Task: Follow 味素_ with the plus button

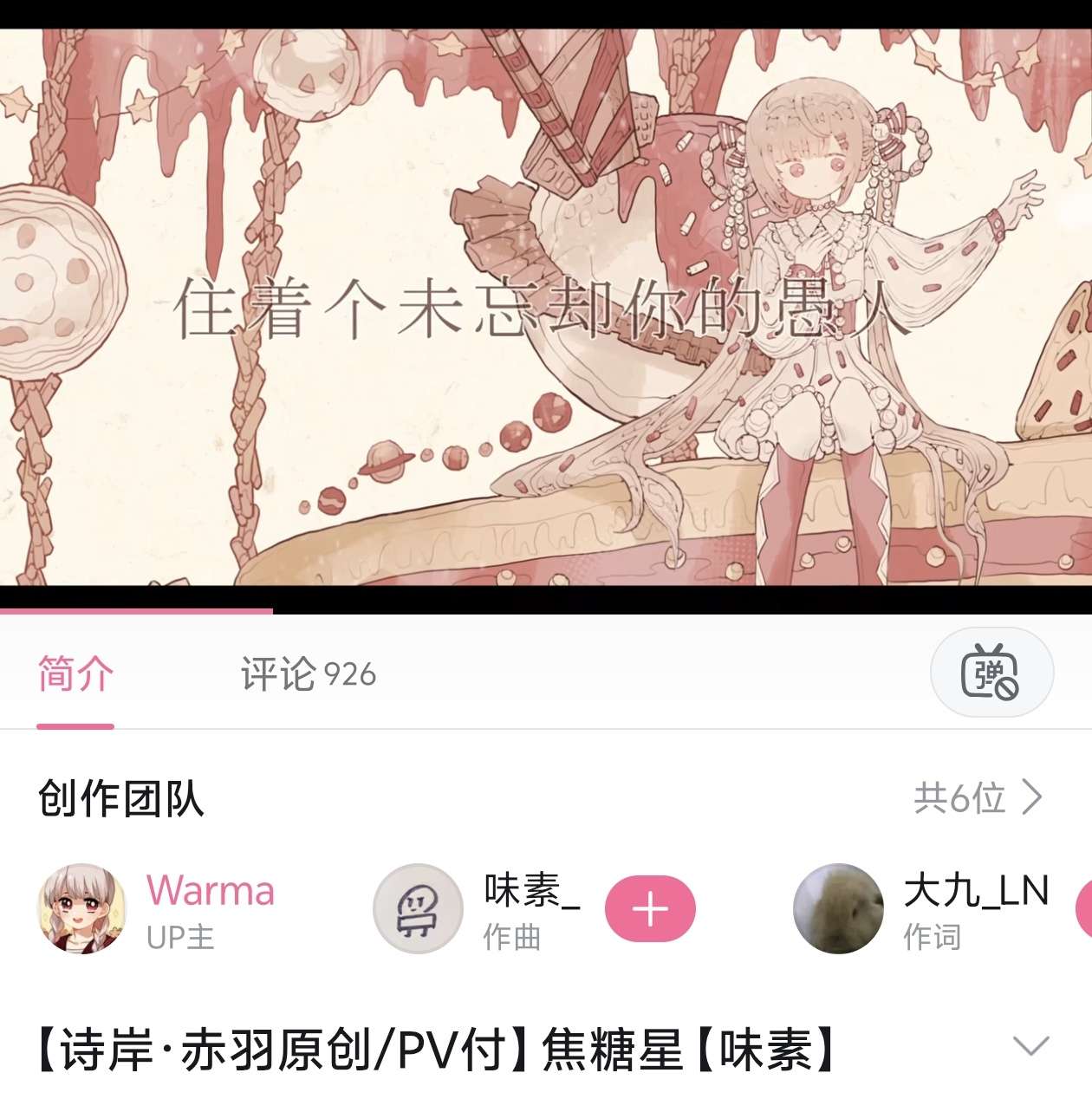Action: coord(650,909)
